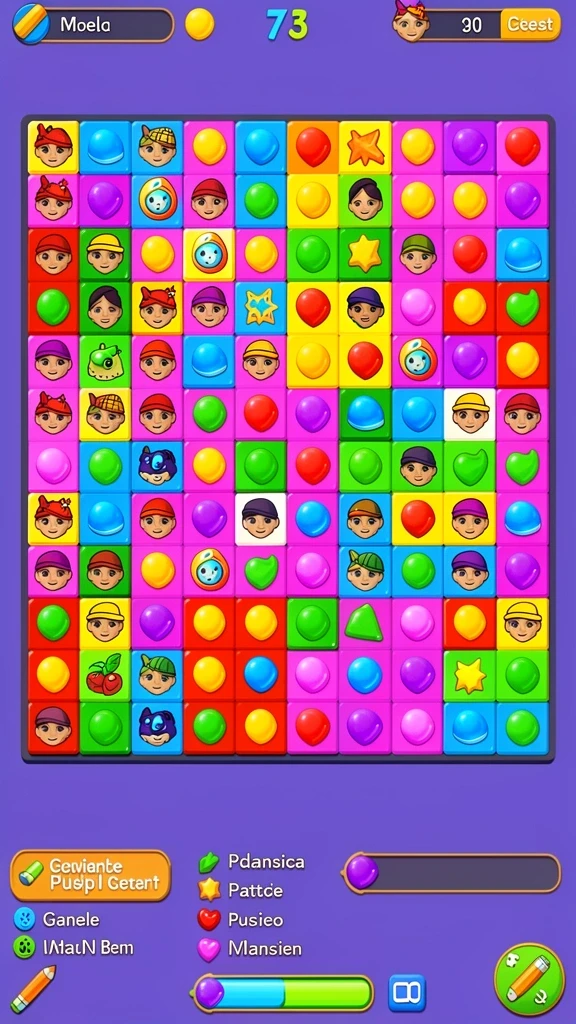Tap the green creature tile
This screenshot has width=576, height=1024.
[x=104, y=362]
